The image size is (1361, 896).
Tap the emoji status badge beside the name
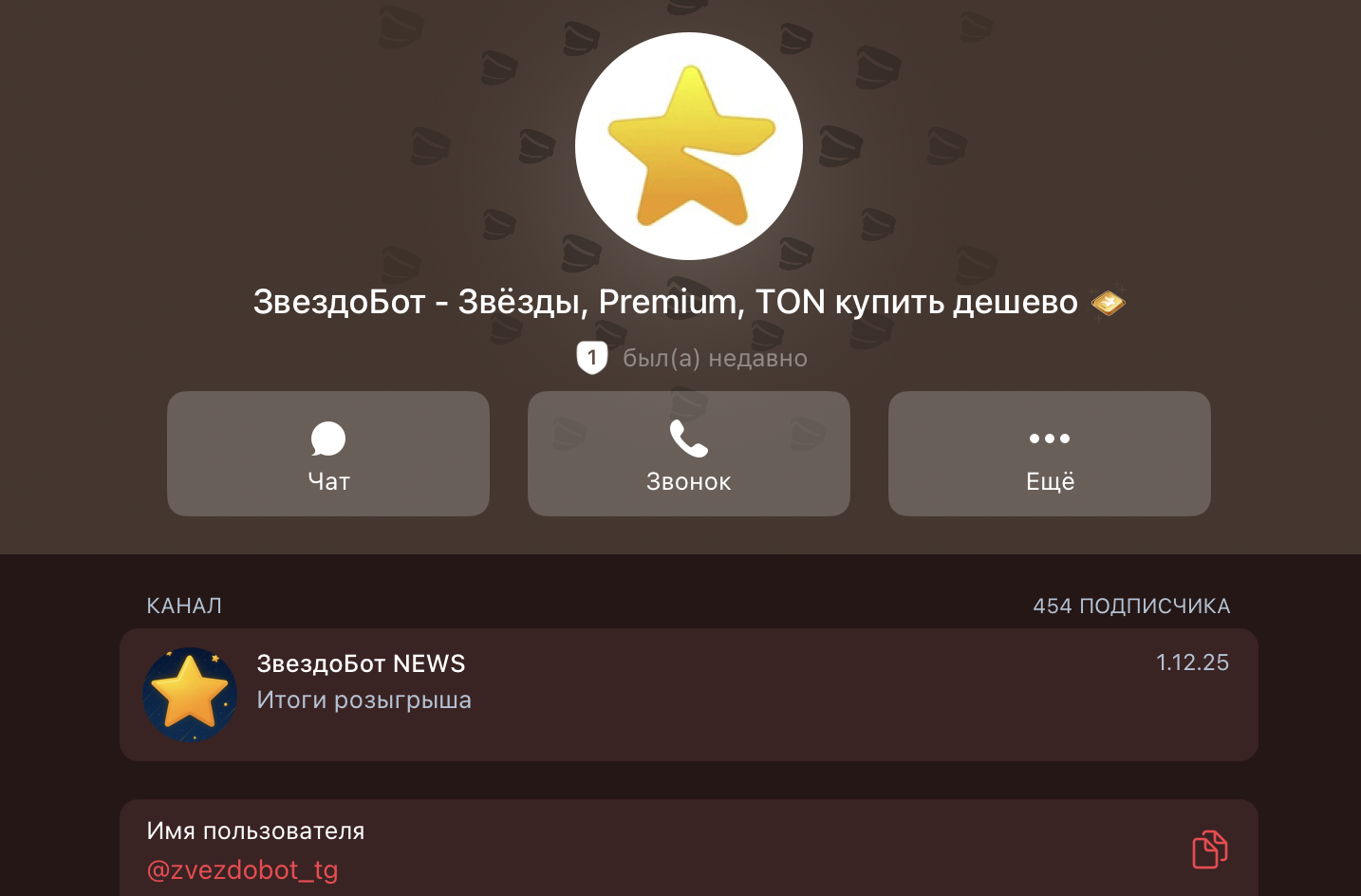pyautogui.click(x=1108, y=303)
